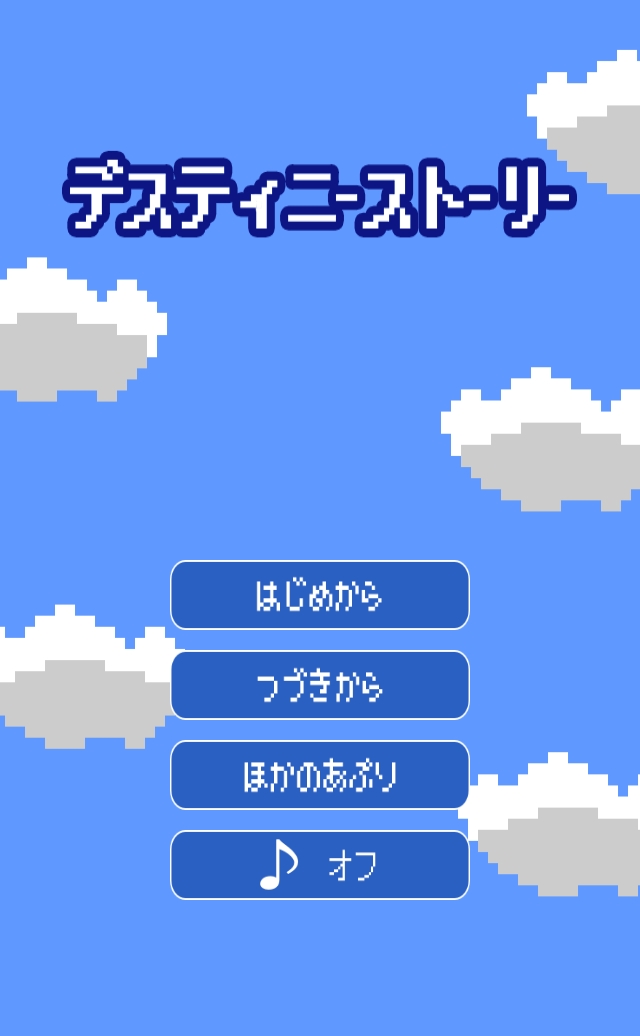This screenshot has width=640, height=1036.
Task: Open the ほかのあぷり other apps button
Action: point(320,775)
